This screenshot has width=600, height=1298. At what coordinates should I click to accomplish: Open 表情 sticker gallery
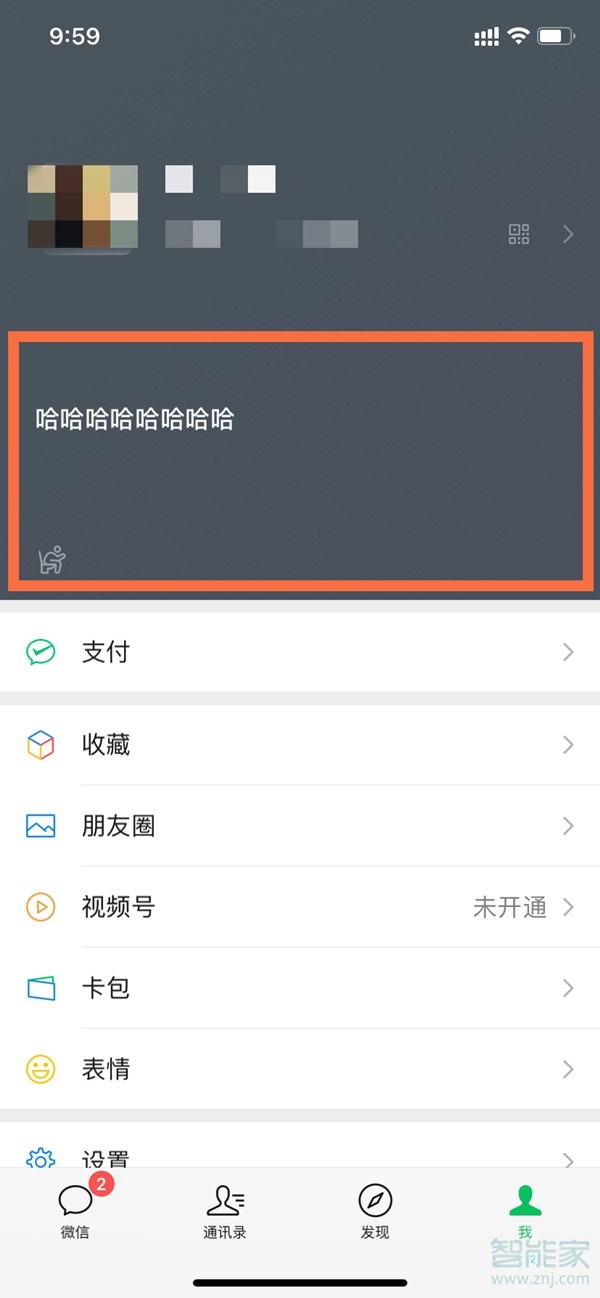tap(300, 1069)
